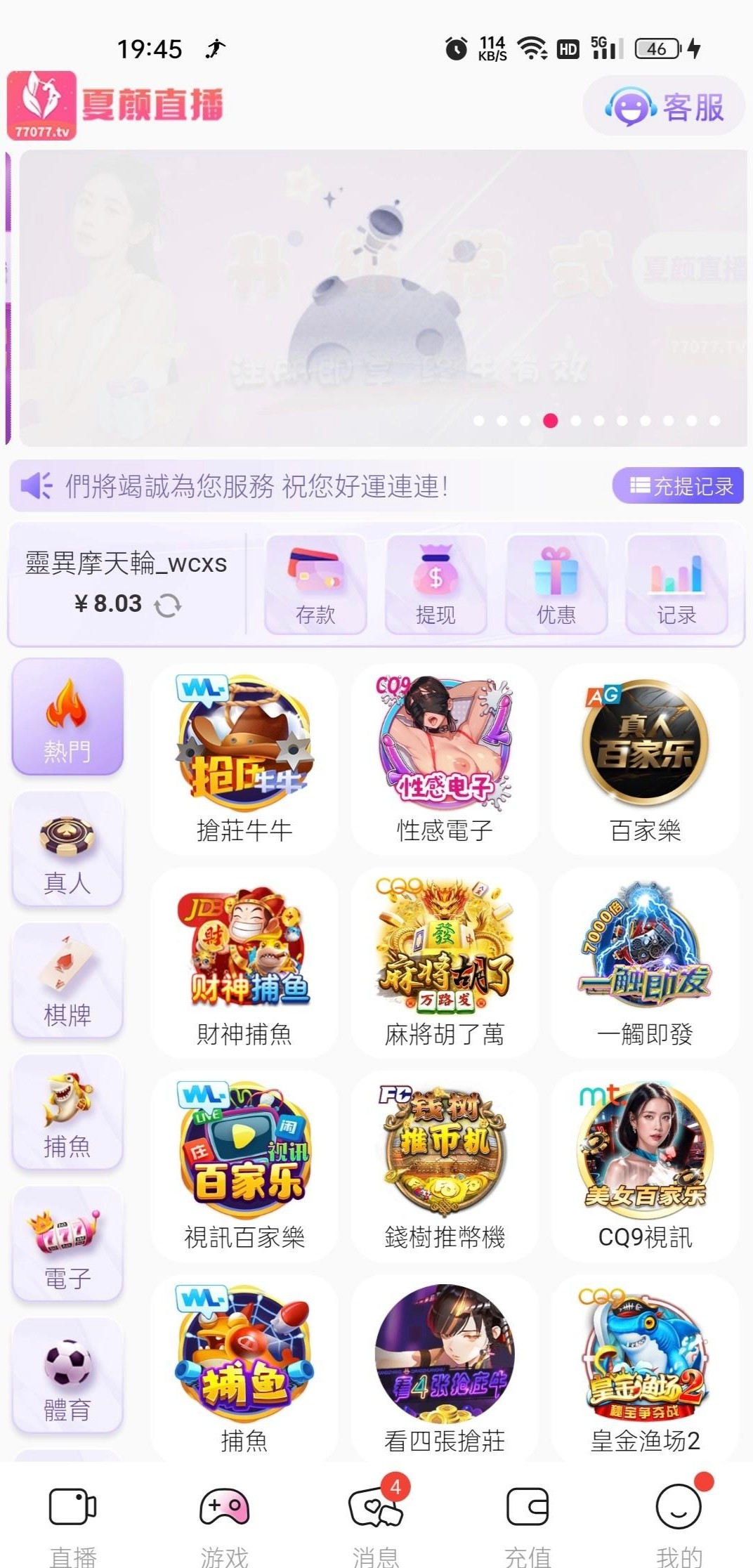Open 记录 history
This screenshot has width=753, height=1568.
(676, 584)
